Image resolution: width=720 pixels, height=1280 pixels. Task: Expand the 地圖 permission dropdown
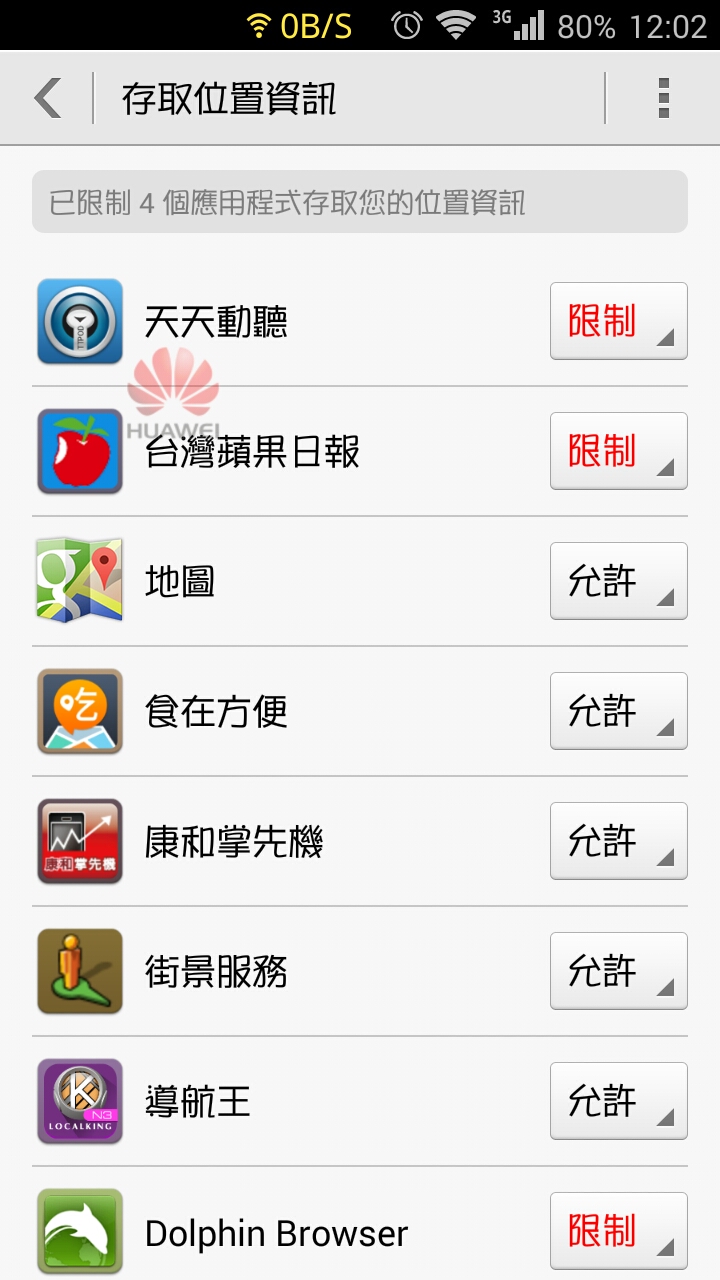[x=619, y=581]
